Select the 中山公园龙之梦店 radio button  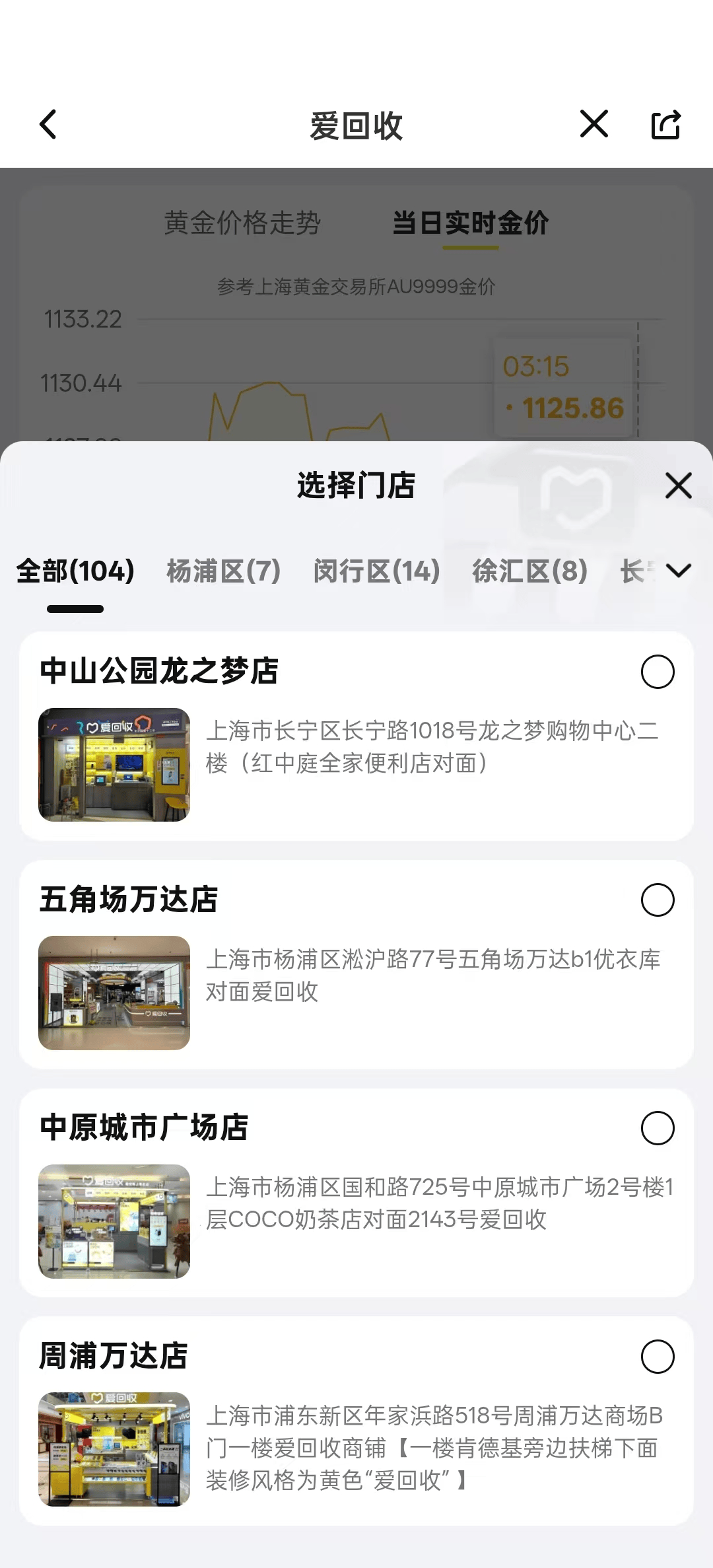pos(658,672)
